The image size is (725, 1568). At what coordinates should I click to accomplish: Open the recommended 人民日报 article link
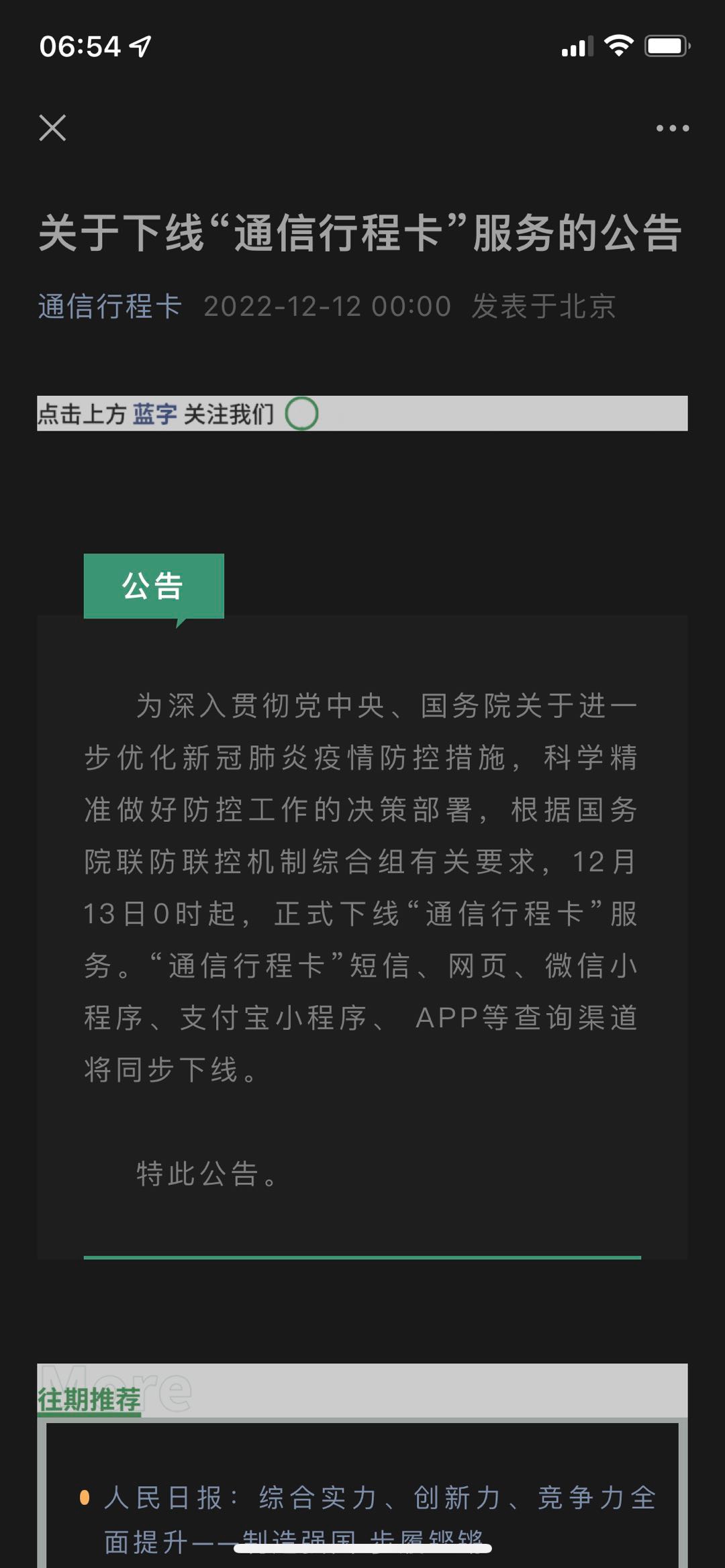(x=379, y=1498)
